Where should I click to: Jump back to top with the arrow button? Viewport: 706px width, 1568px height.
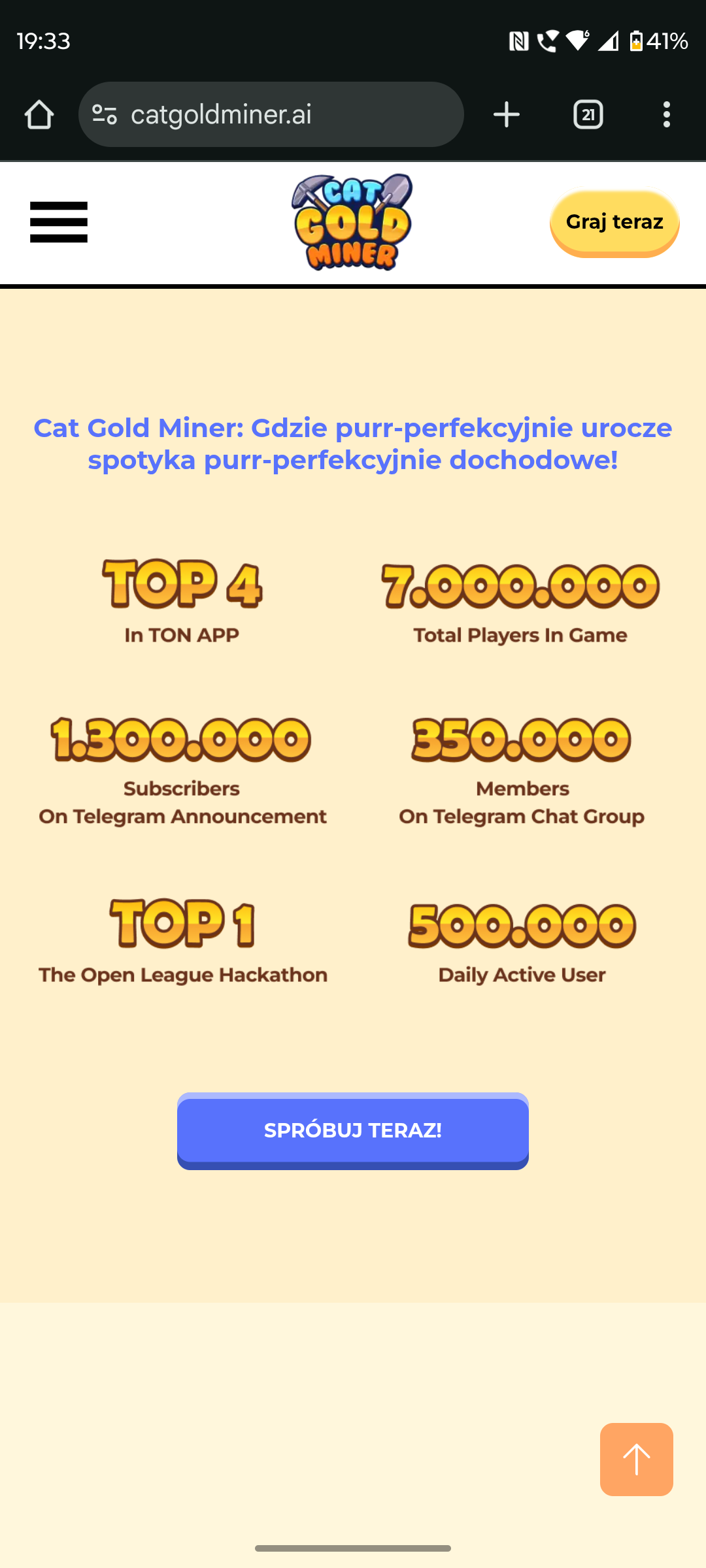(636, 1459)
